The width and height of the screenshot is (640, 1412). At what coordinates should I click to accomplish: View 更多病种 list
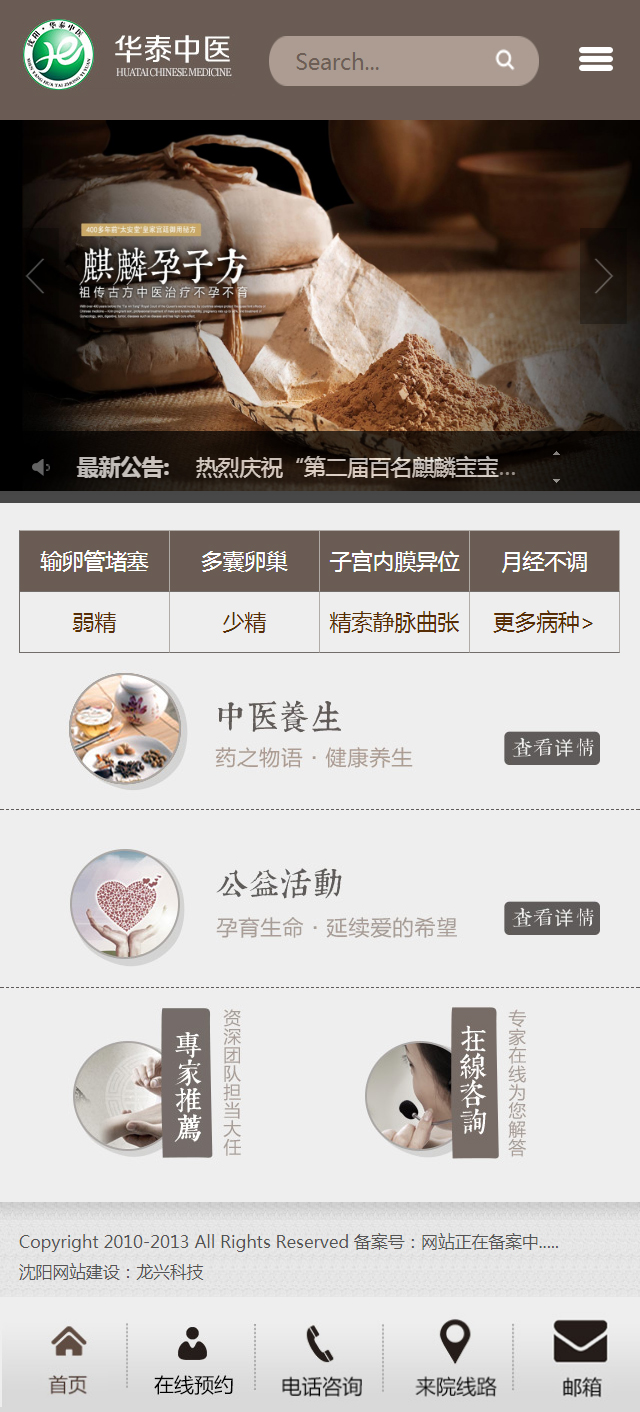[x=544, y=623]
